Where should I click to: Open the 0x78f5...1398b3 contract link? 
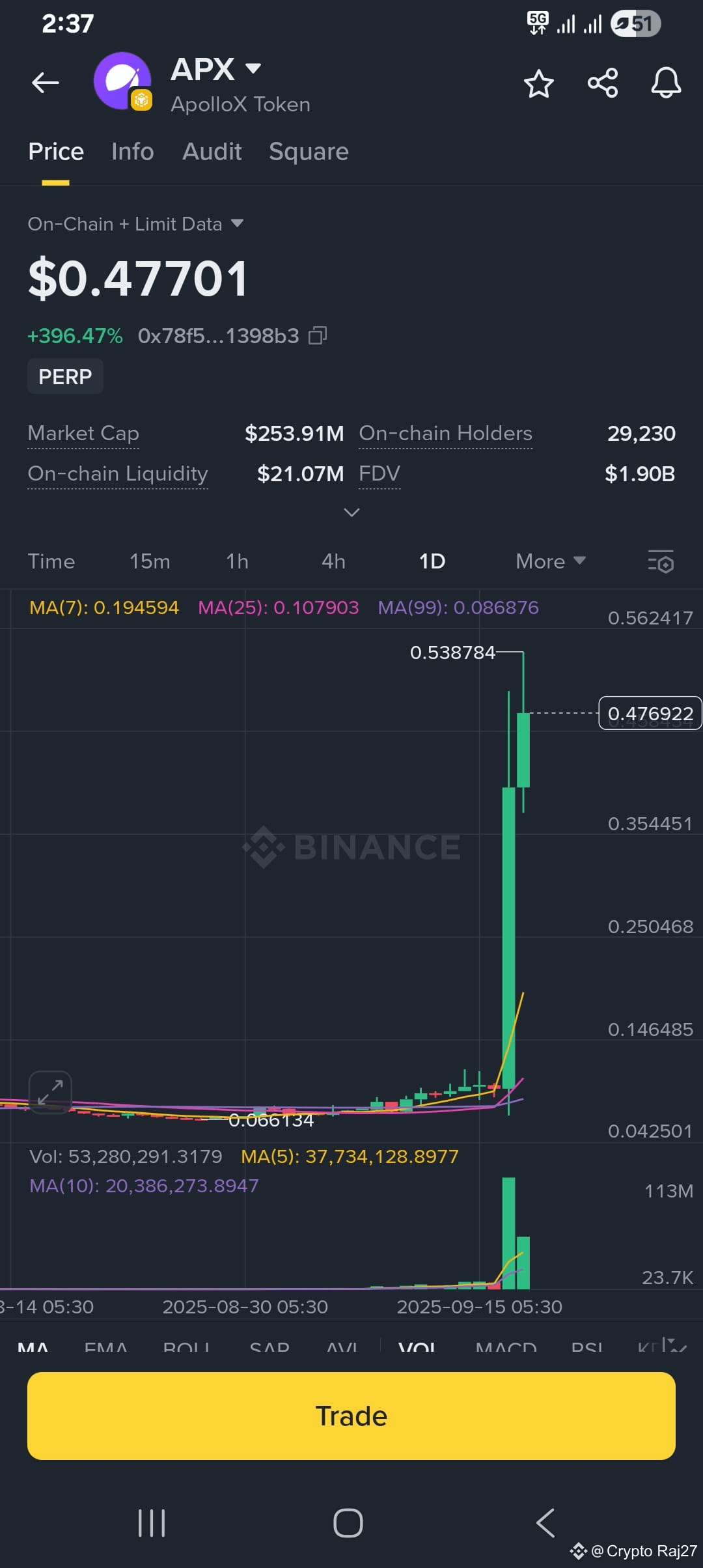point(218,335)
